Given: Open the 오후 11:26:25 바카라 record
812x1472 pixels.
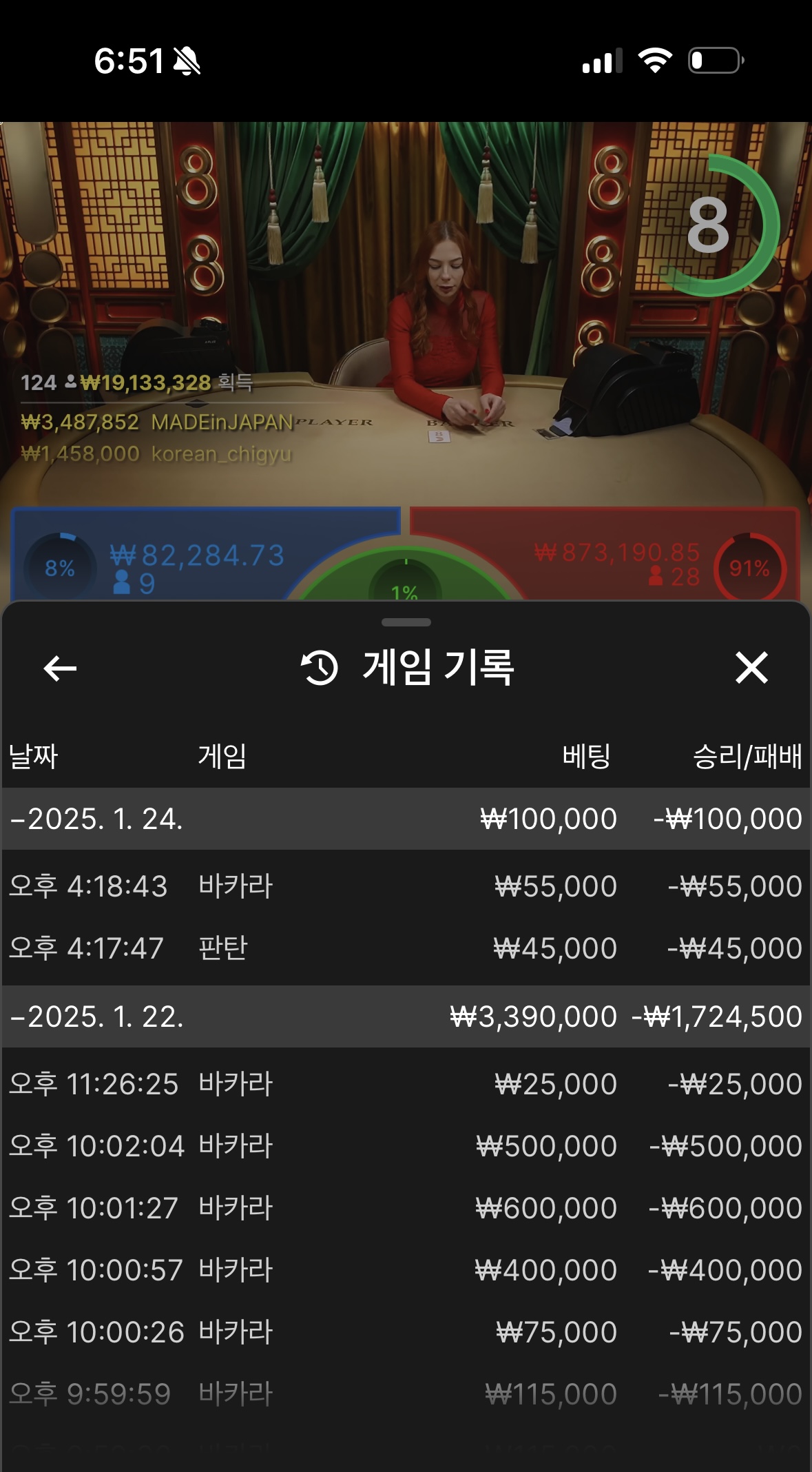Looking at the screenshot, I should pos(406,1084).
